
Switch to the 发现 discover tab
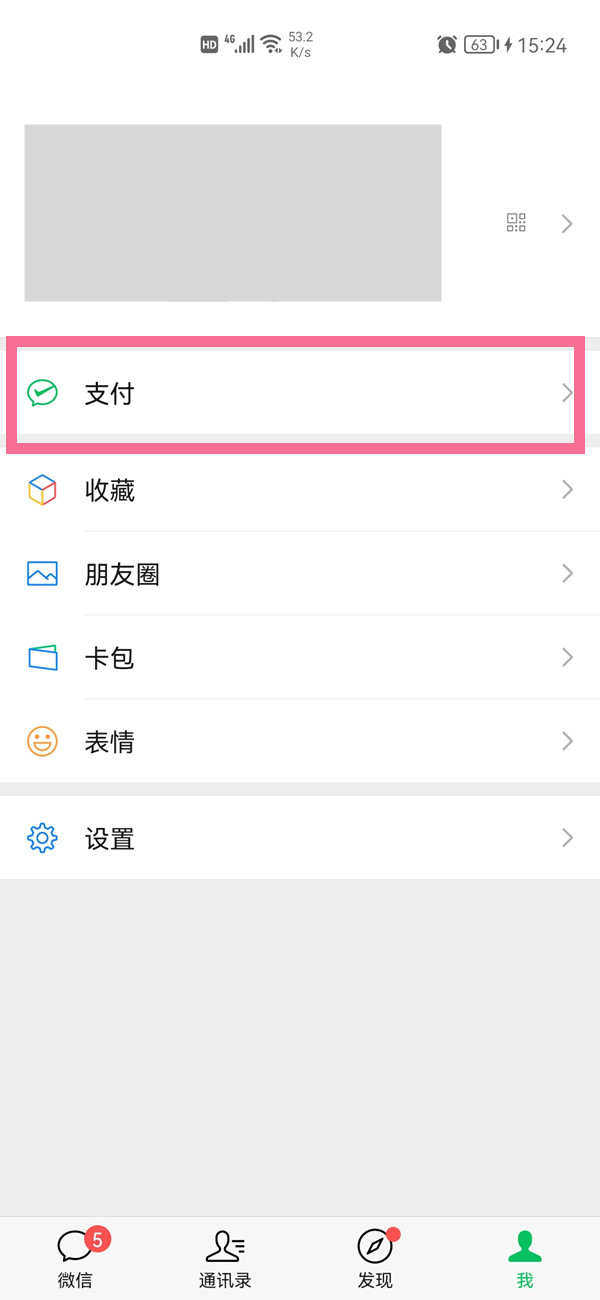(x=375, y=1258)
